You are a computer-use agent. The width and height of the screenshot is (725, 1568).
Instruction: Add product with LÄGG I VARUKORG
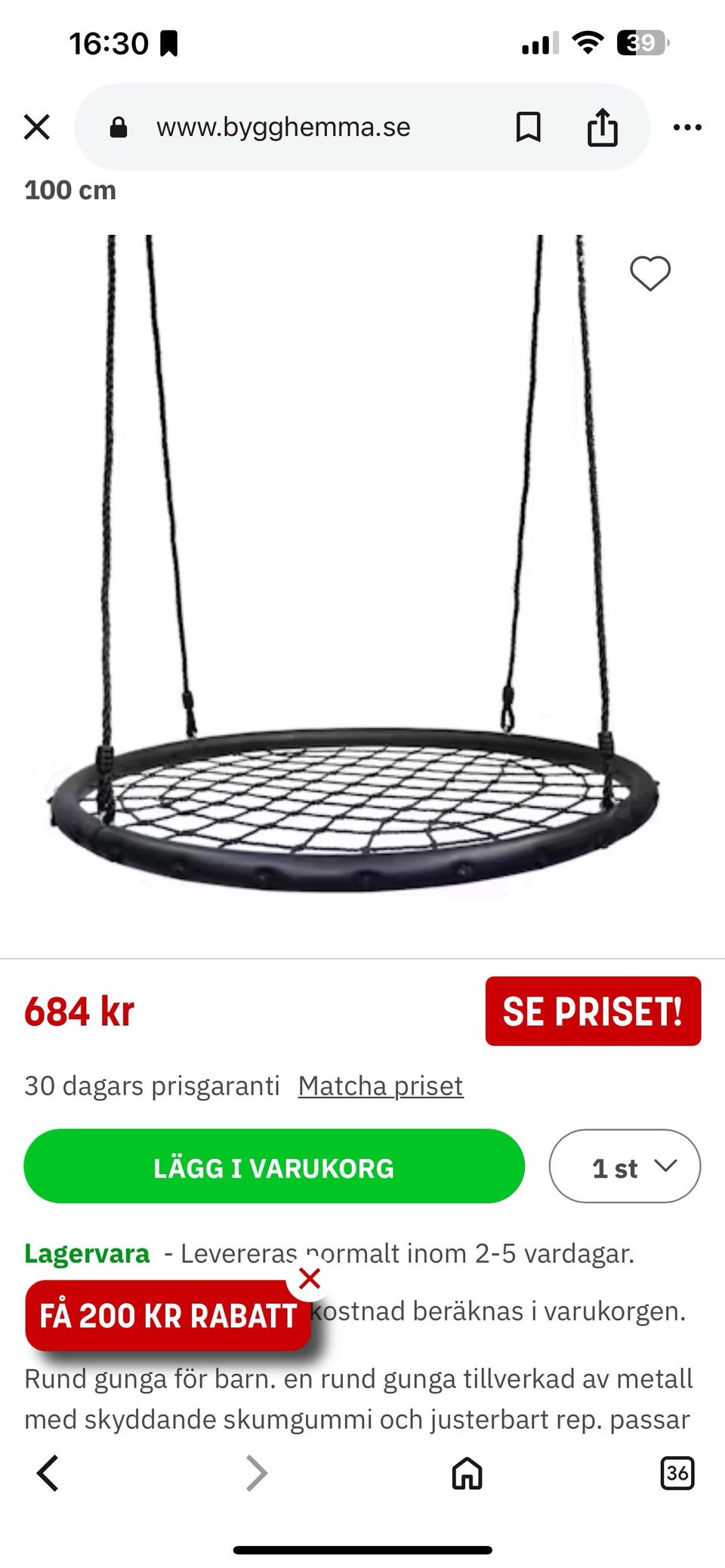click(274, 1166)
